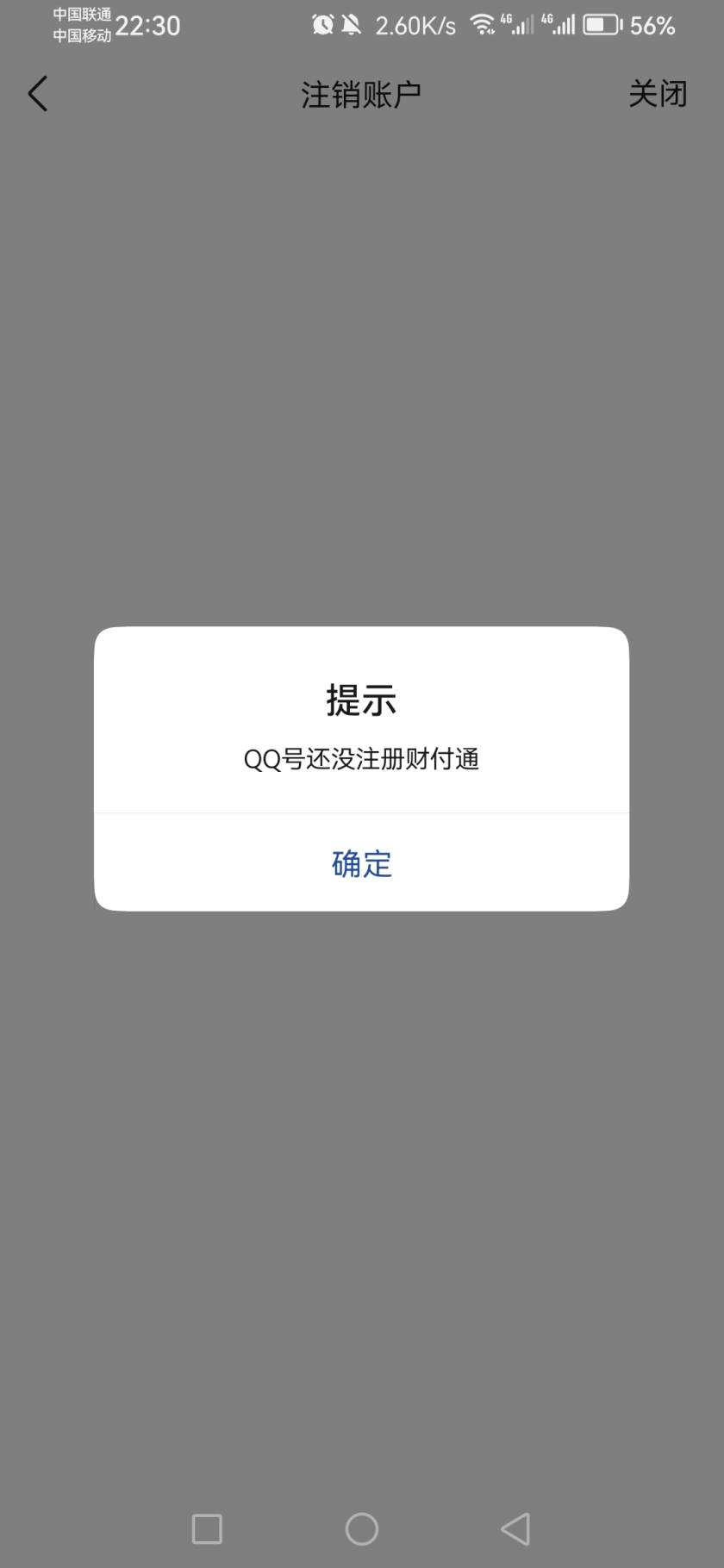Tap the message QQ号还没注册财付通
Screen dimensions: 724x1568
coord(361,760)
